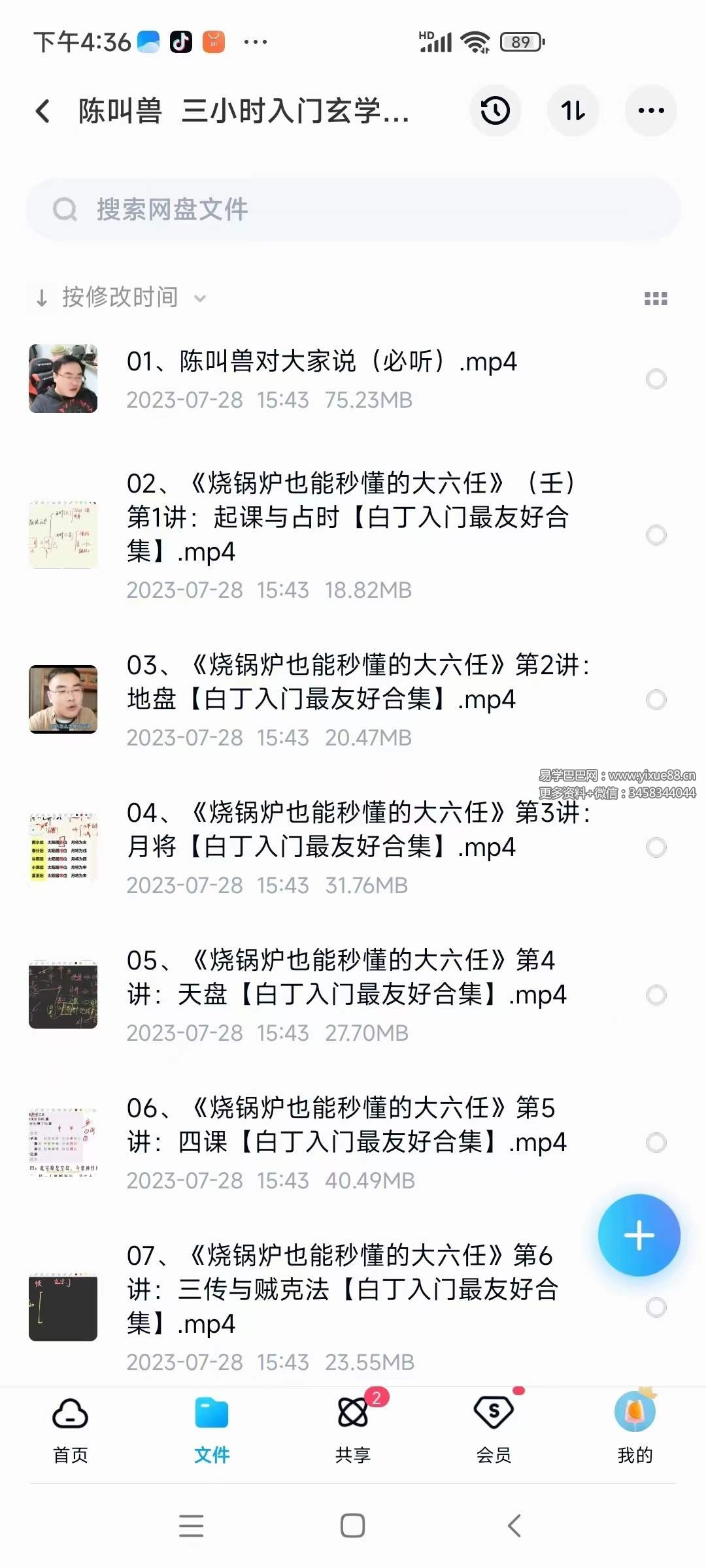
Task: Open the transfer history icon at top
Action: [x=496, y=111]
